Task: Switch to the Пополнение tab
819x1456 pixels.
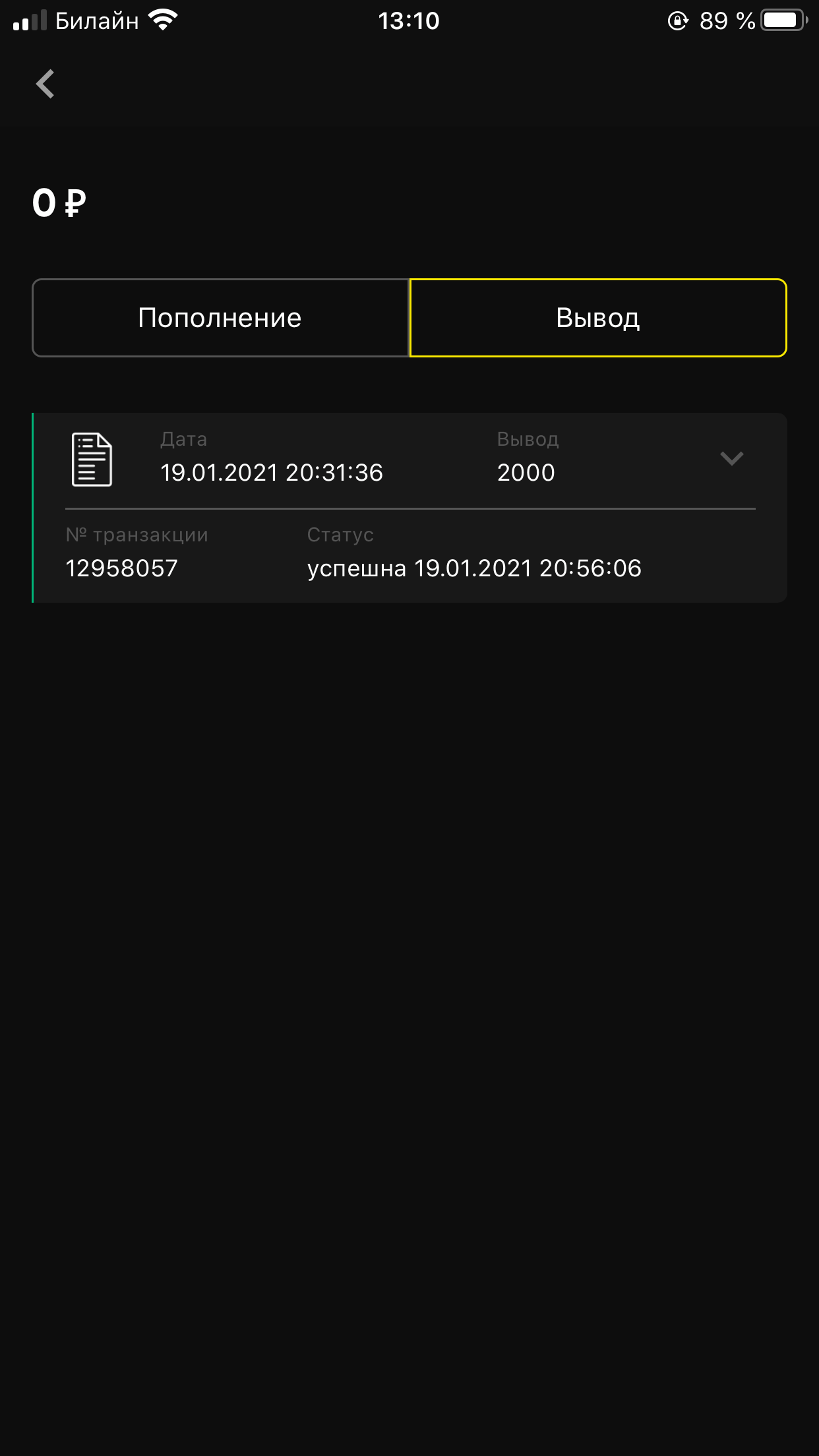Action: click(220, 318)
